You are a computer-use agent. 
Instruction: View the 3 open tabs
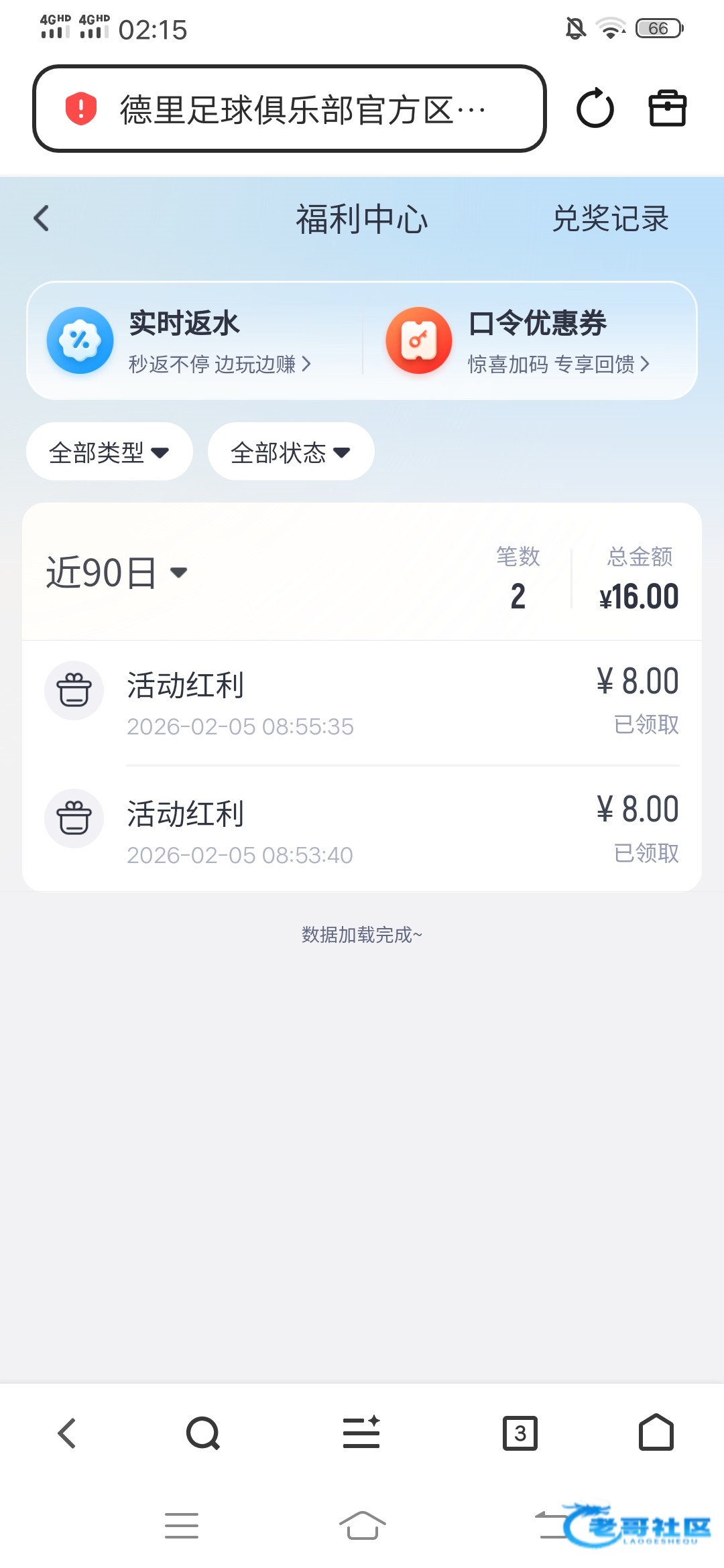point(520,1433)
